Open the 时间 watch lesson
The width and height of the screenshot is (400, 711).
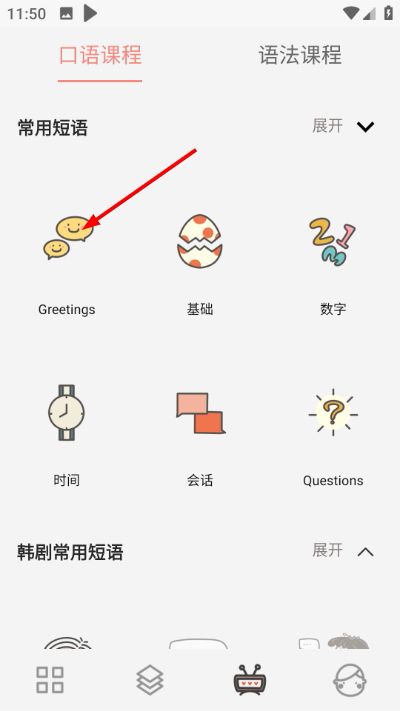(67, 435)
